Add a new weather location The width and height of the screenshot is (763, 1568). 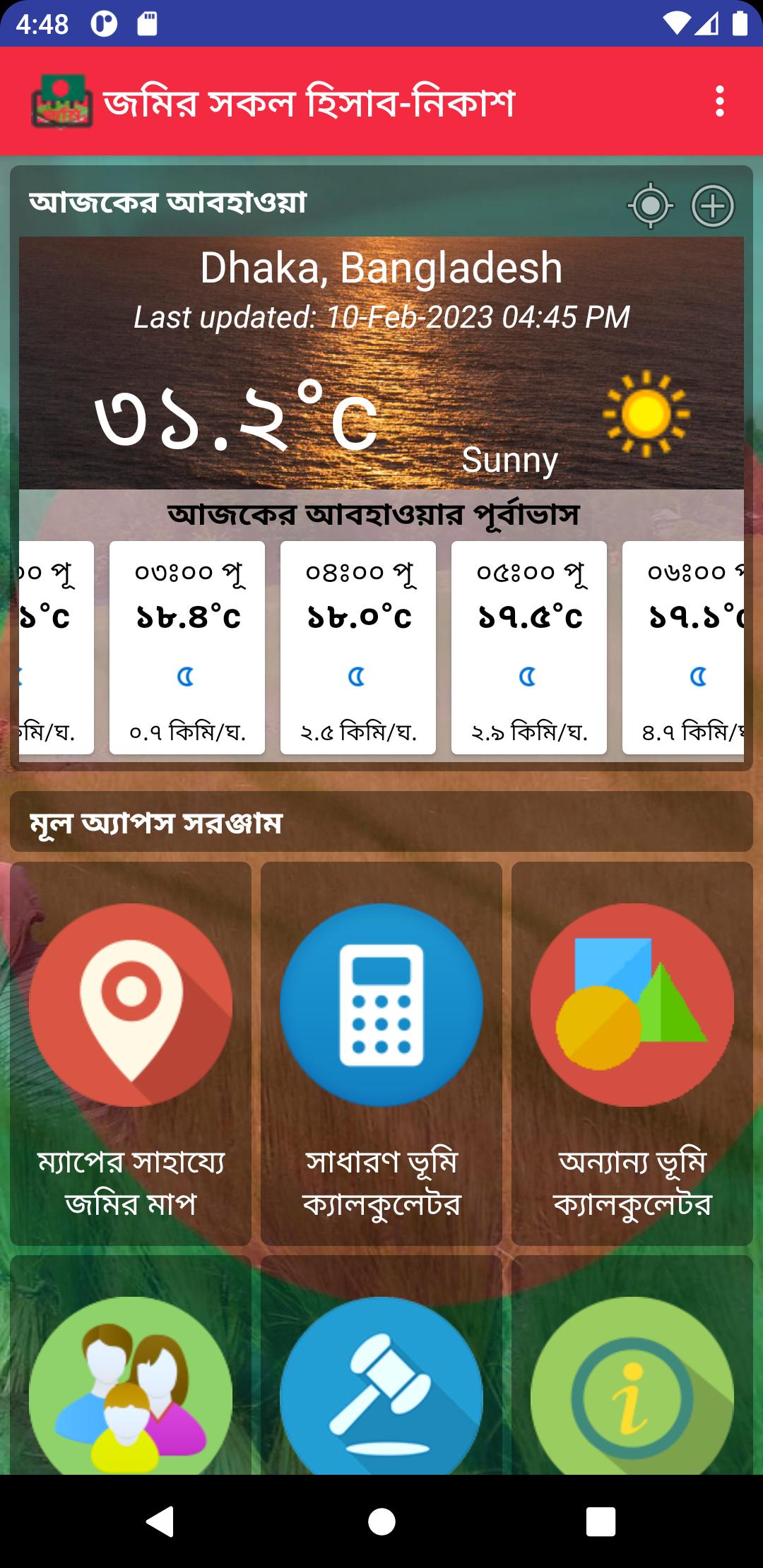click(x=712, y=206)
